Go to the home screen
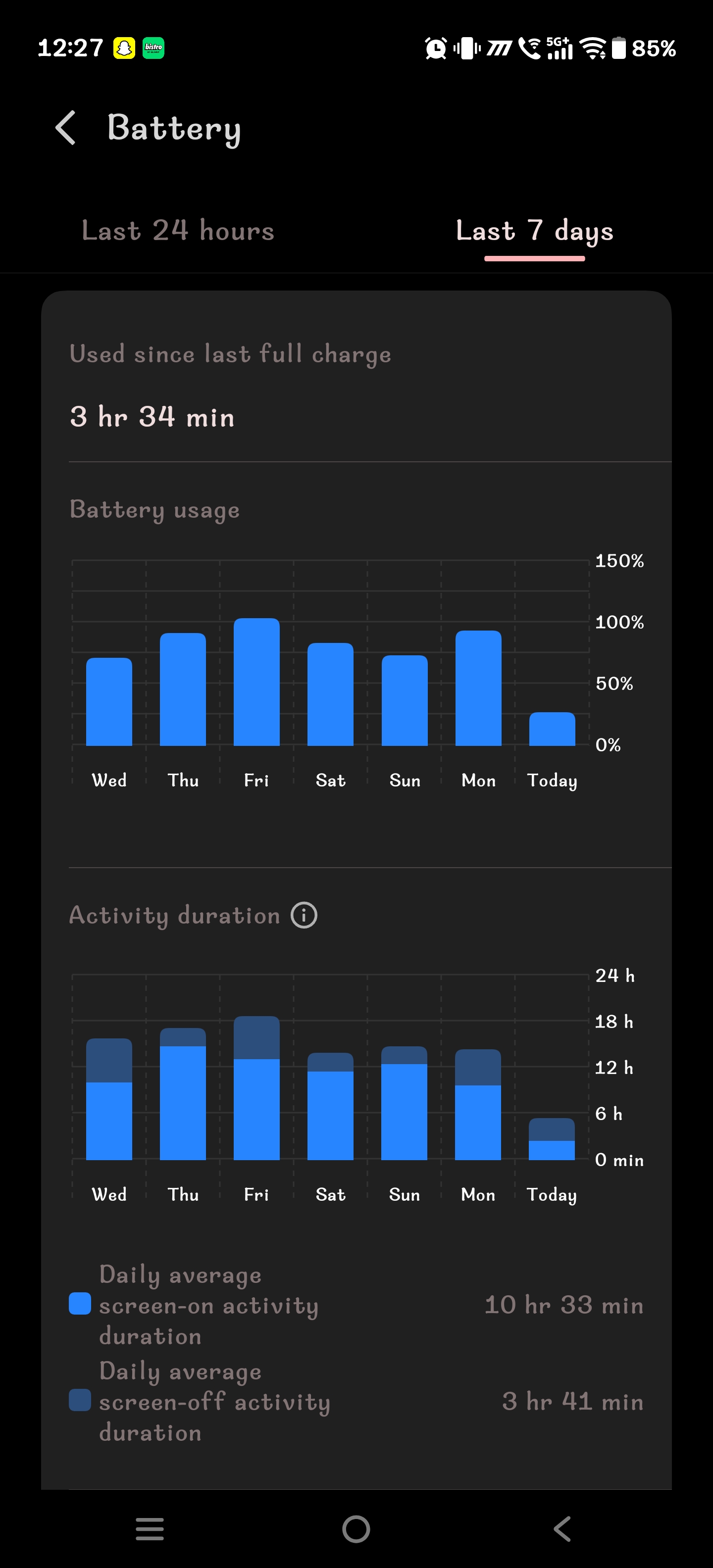The image size is (713, 1568). (356, 1528)
